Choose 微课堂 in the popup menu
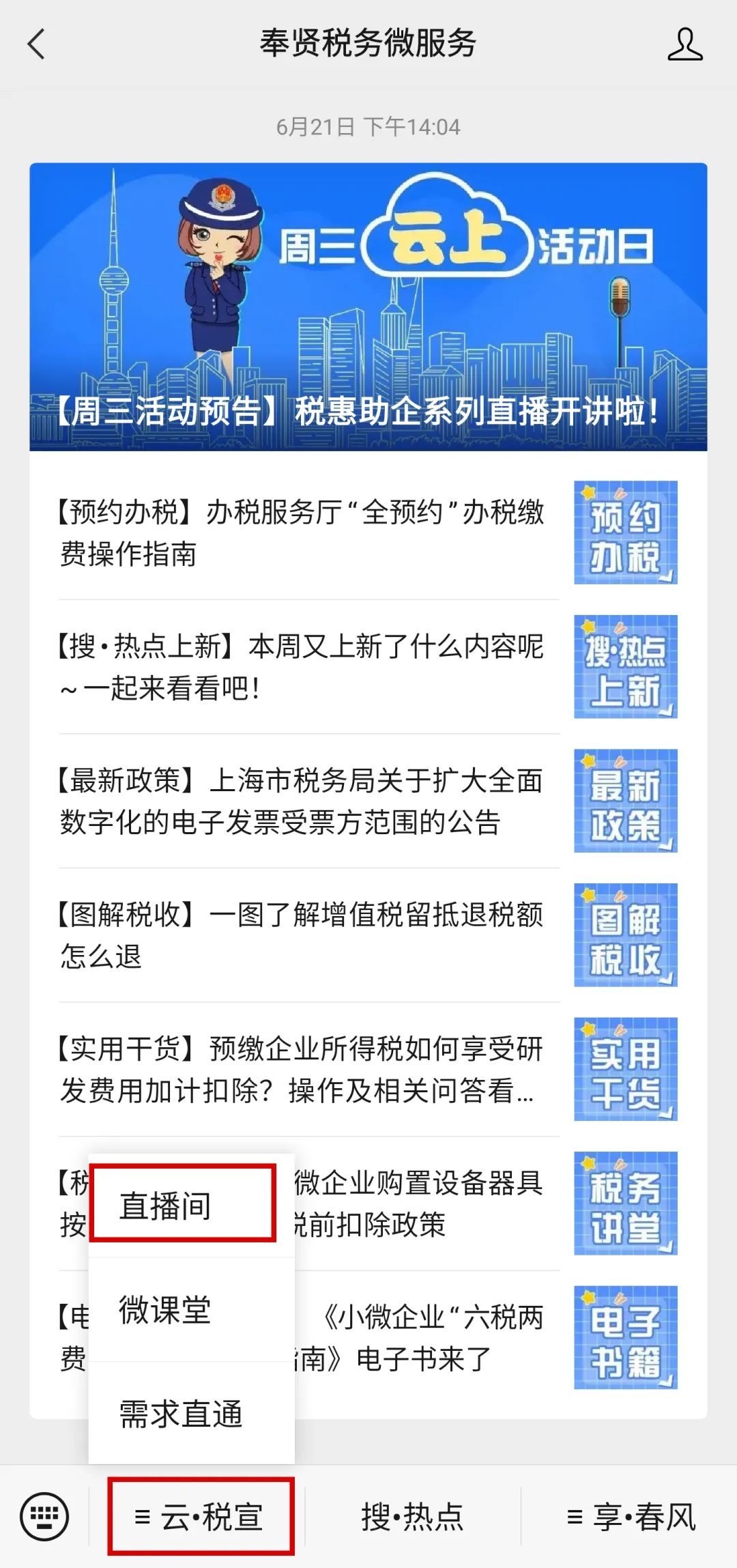This screenshot has height=1568, width=737. (x=191, y=1309)
